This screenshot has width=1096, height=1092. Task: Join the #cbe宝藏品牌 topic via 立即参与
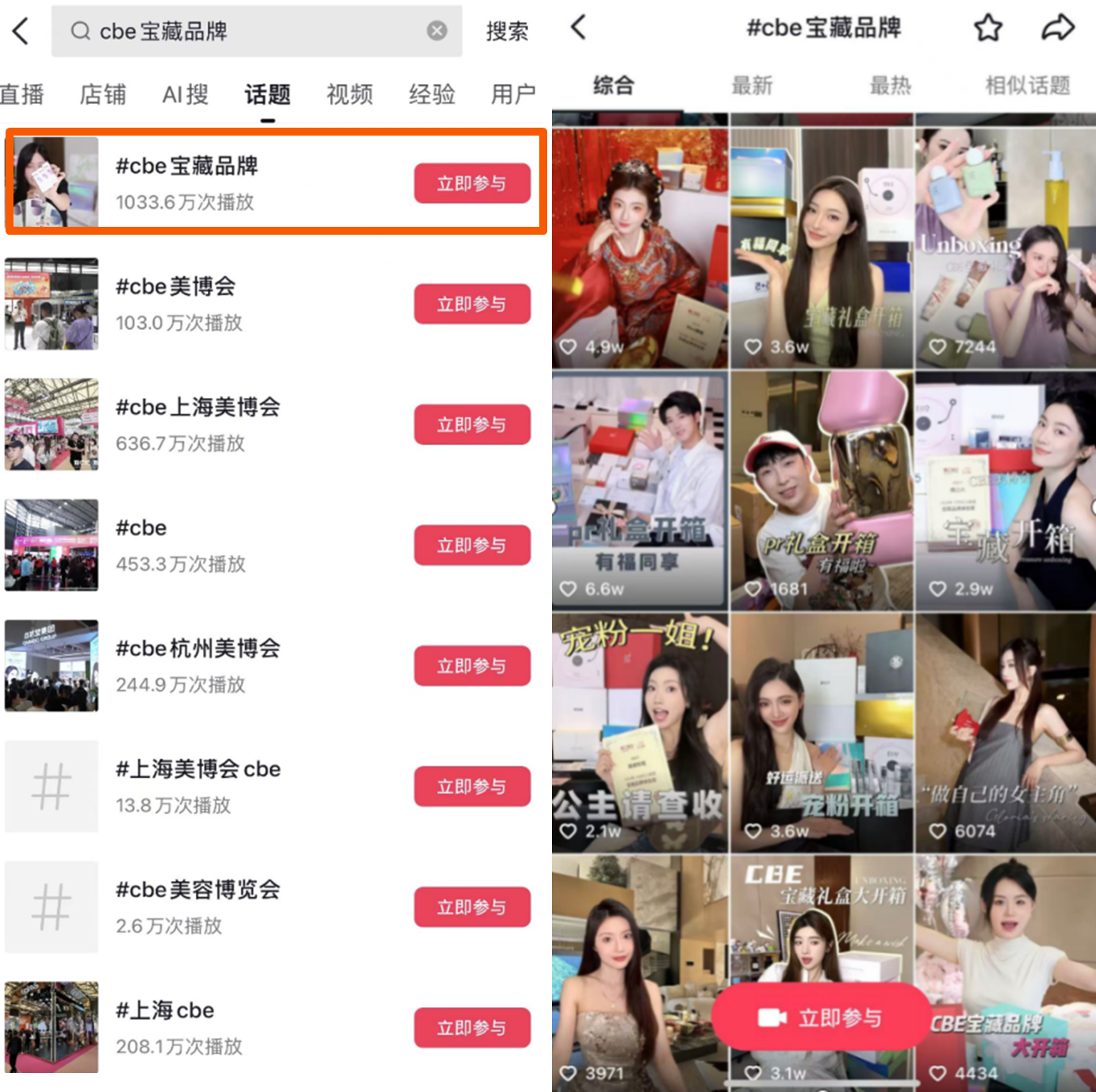tap(472, 183)
